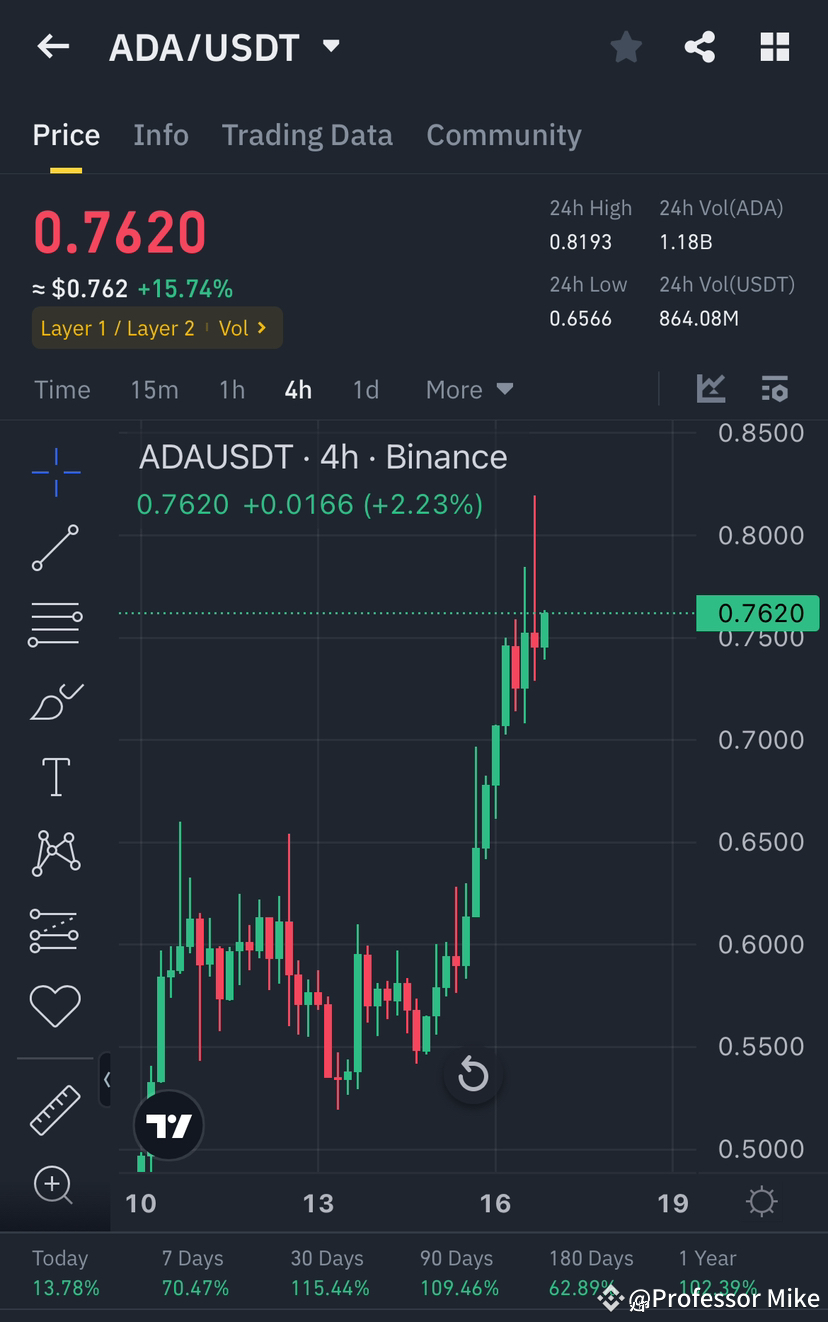Select the 1d timeframe
Viewport: 828px width, 1322px height.
[365, 389]
